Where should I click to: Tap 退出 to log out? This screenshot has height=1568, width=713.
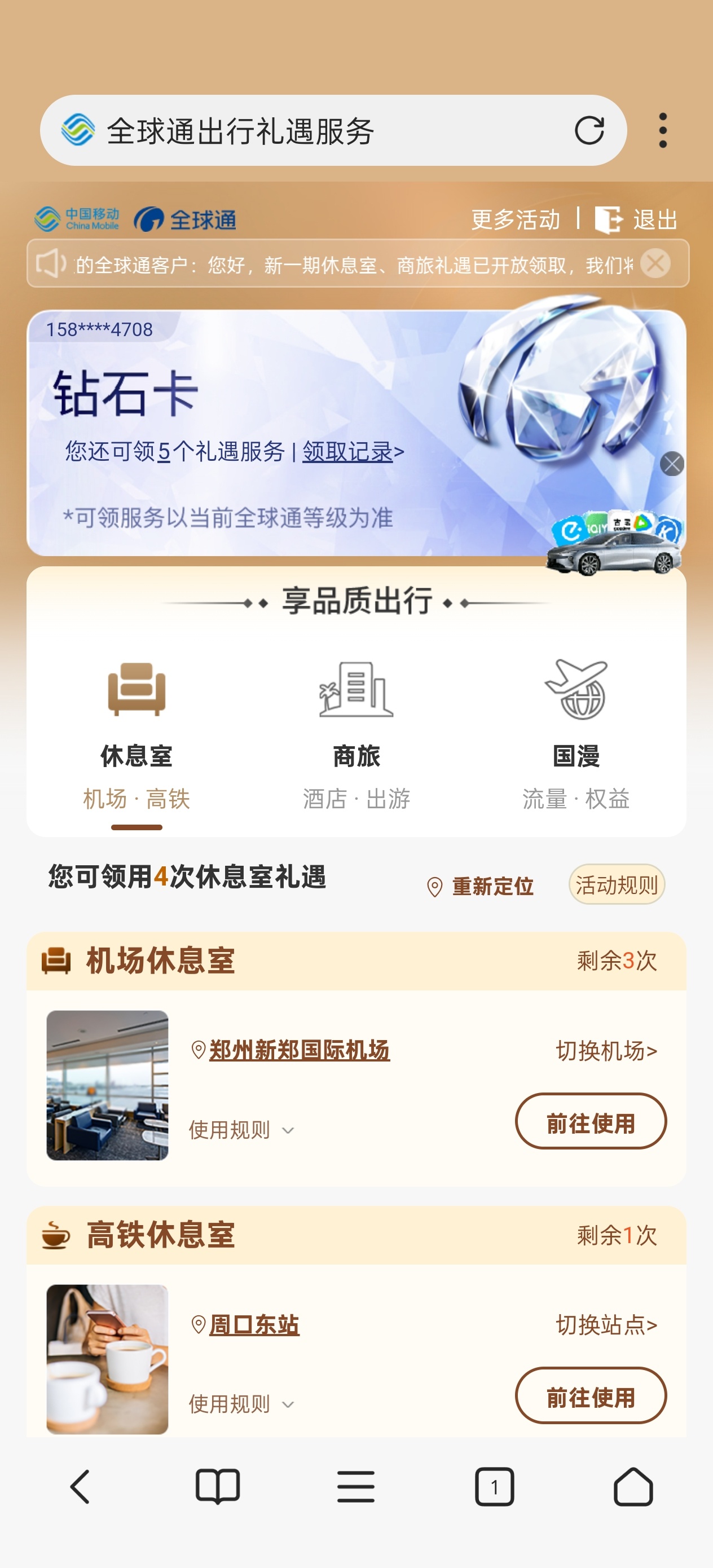637,219
